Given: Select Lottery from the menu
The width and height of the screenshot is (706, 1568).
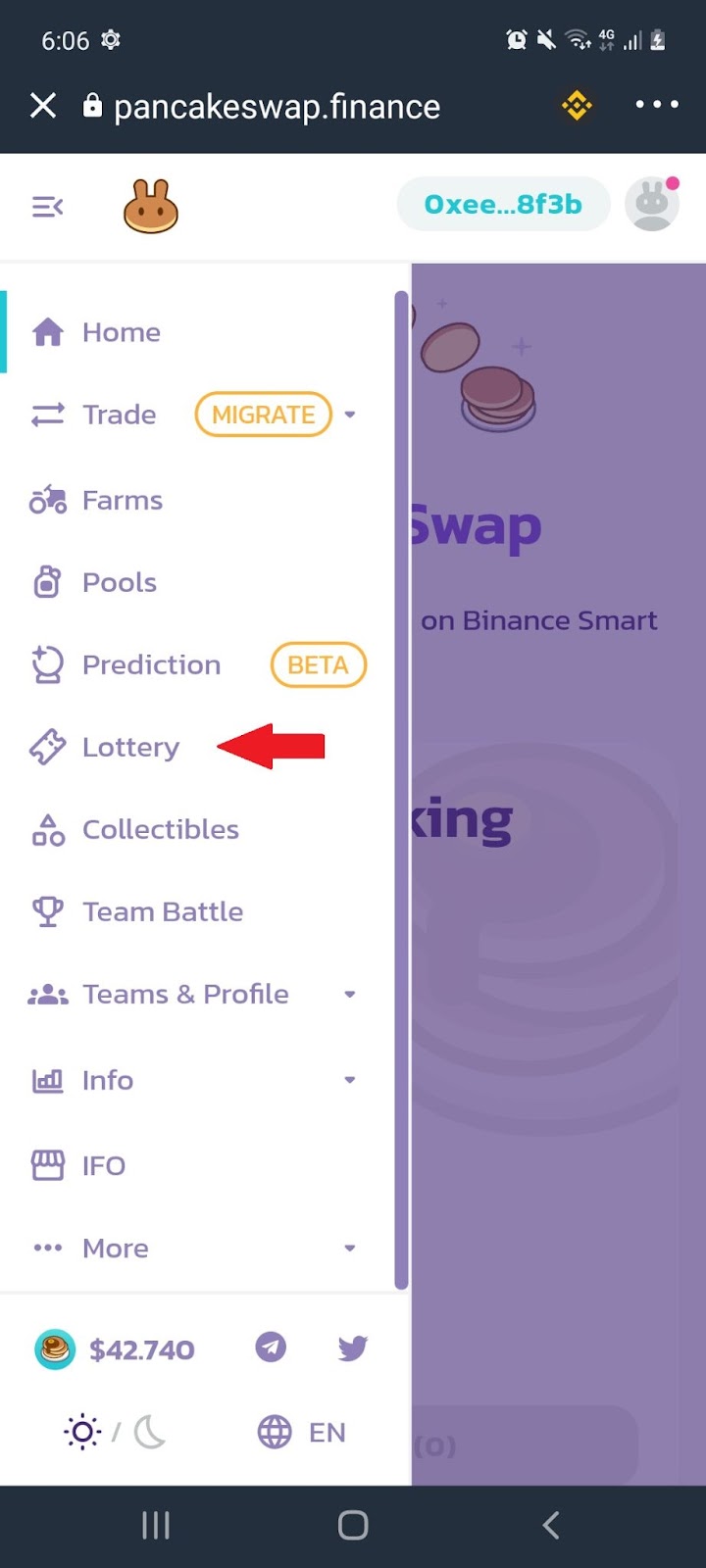Looking at the screenshot, I should click(130, 748).
